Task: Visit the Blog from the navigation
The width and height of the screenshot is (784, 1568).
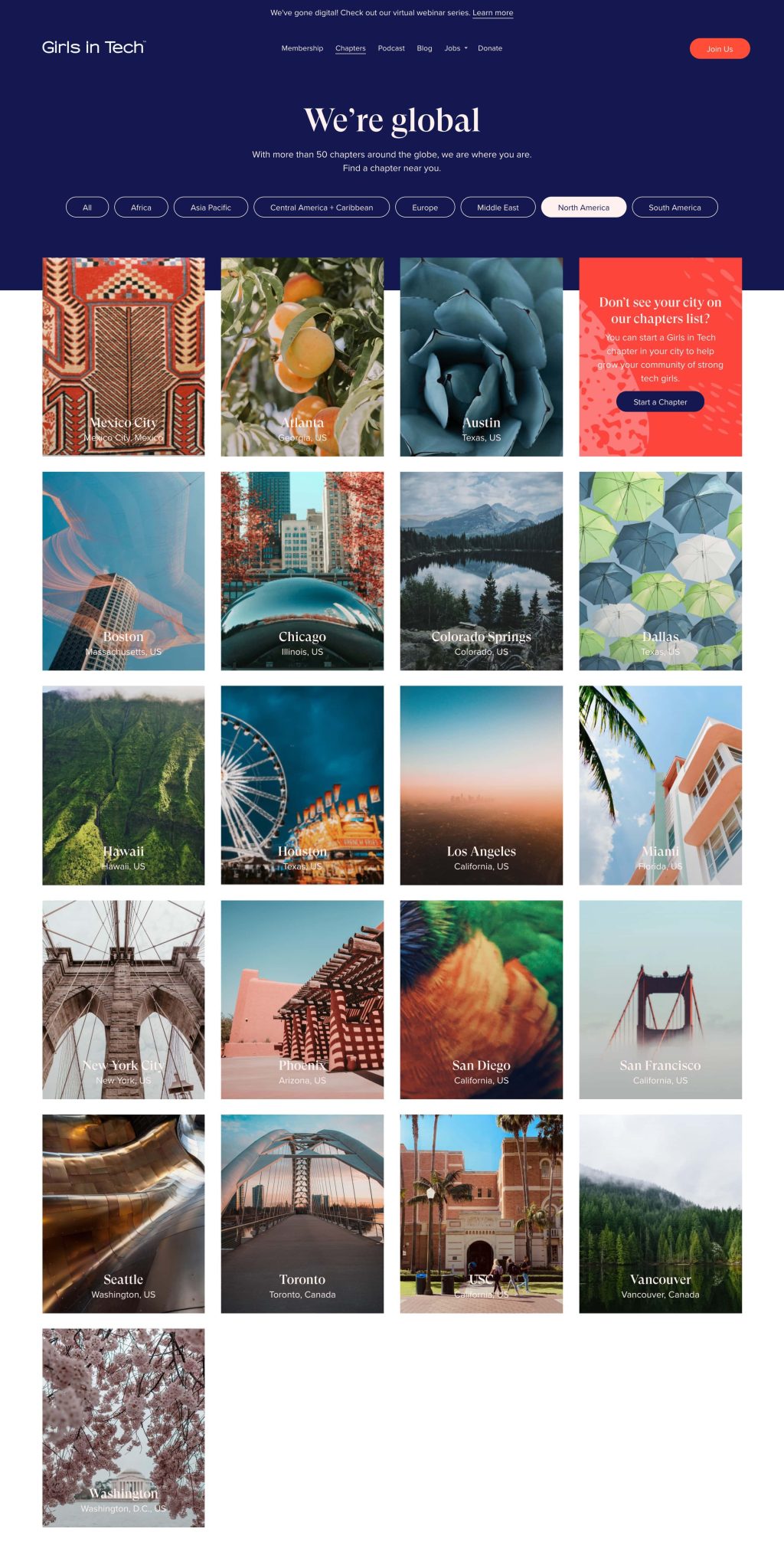Action: 424,48
